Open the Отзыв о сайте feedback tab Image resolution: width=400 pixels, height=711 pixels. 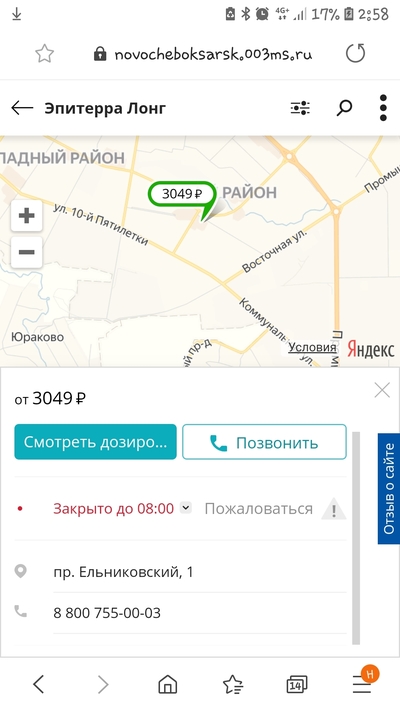pos(389,488)
